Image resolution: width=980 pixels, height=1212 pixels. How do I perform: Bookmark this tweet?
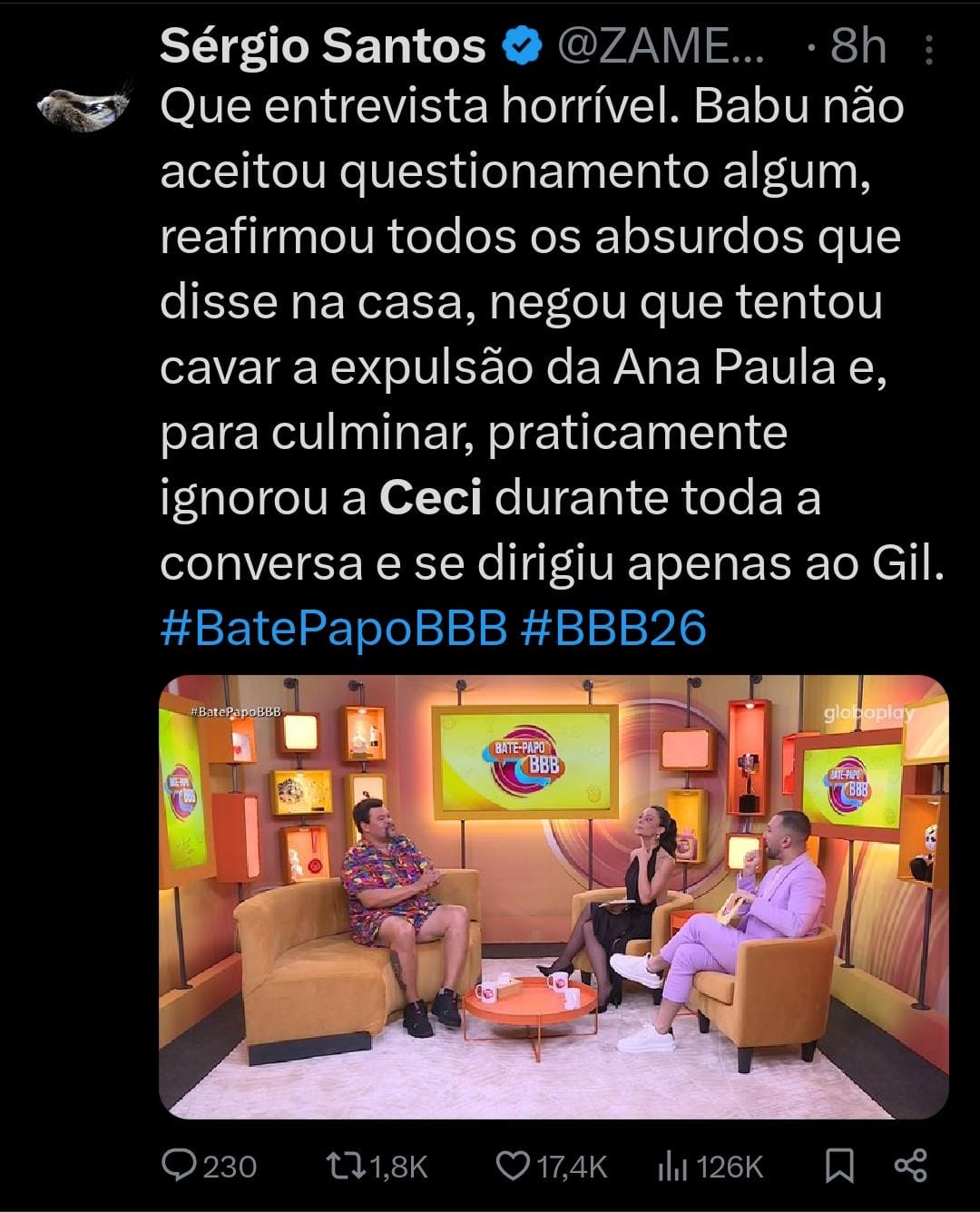(838, 1165)
